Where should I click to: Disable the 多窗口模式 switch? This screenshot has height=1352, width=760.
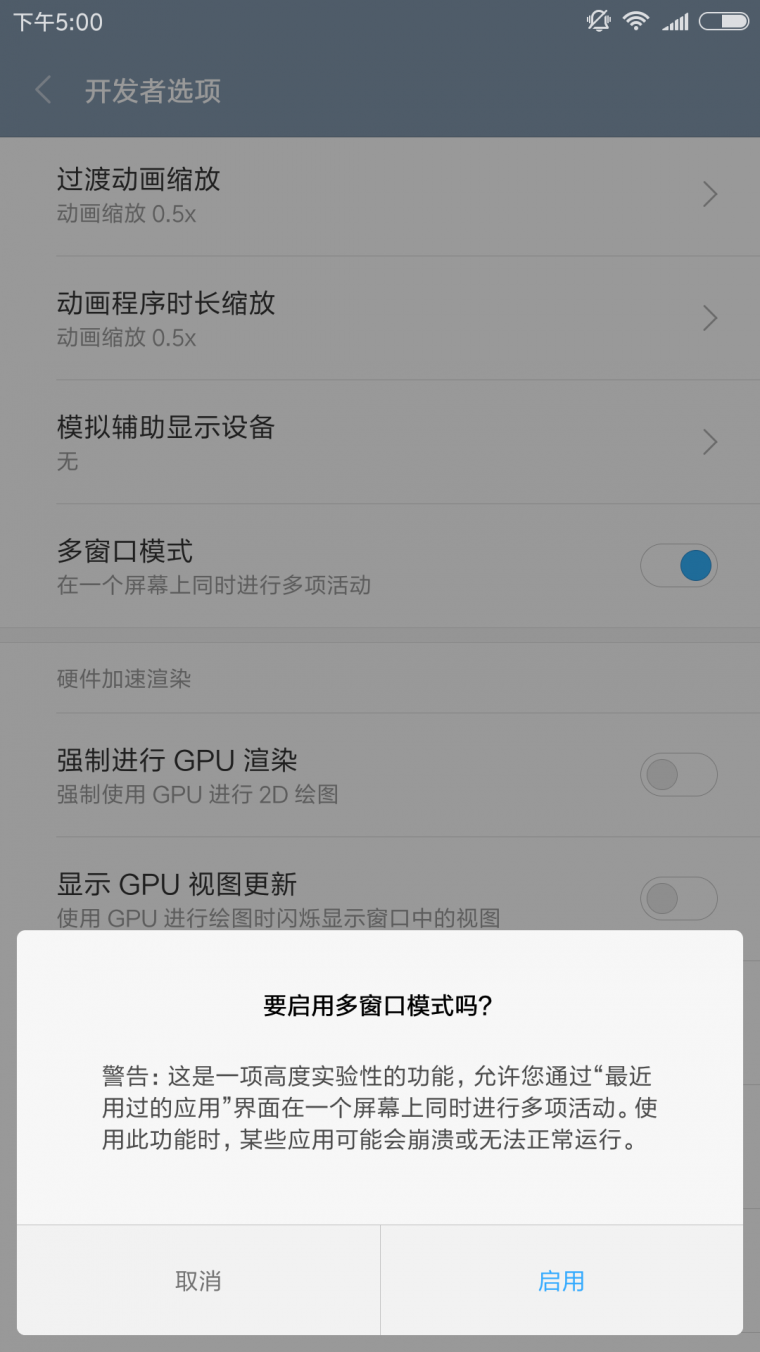[x=679, y=565]
